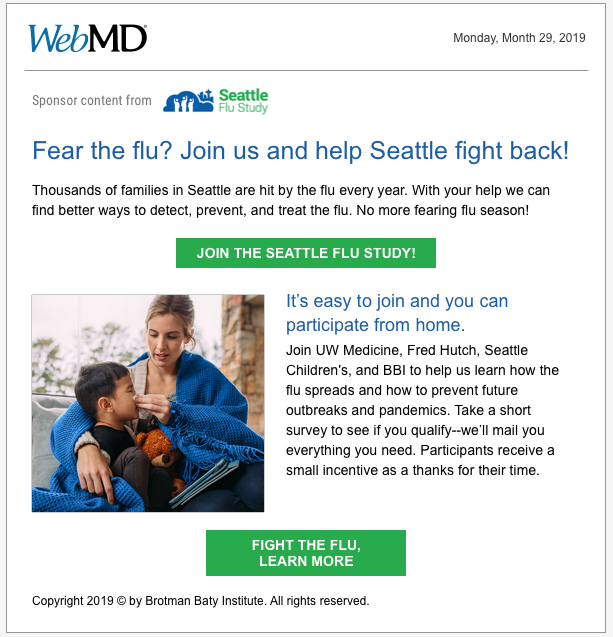Open Fight the Flu, Learn More button

click(306, 553)
